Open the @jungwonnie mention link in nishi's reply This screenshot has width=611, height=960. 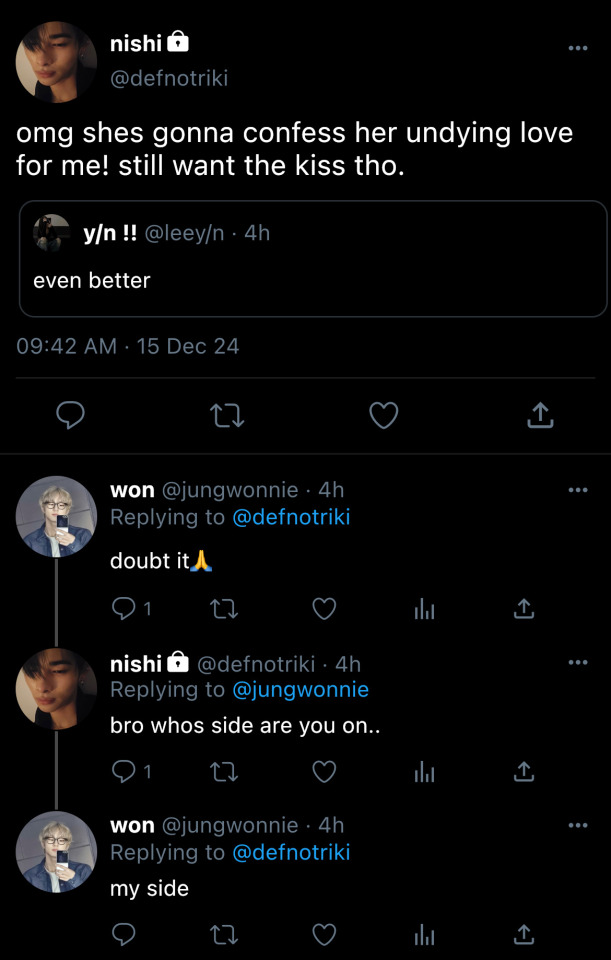point(300,690)
